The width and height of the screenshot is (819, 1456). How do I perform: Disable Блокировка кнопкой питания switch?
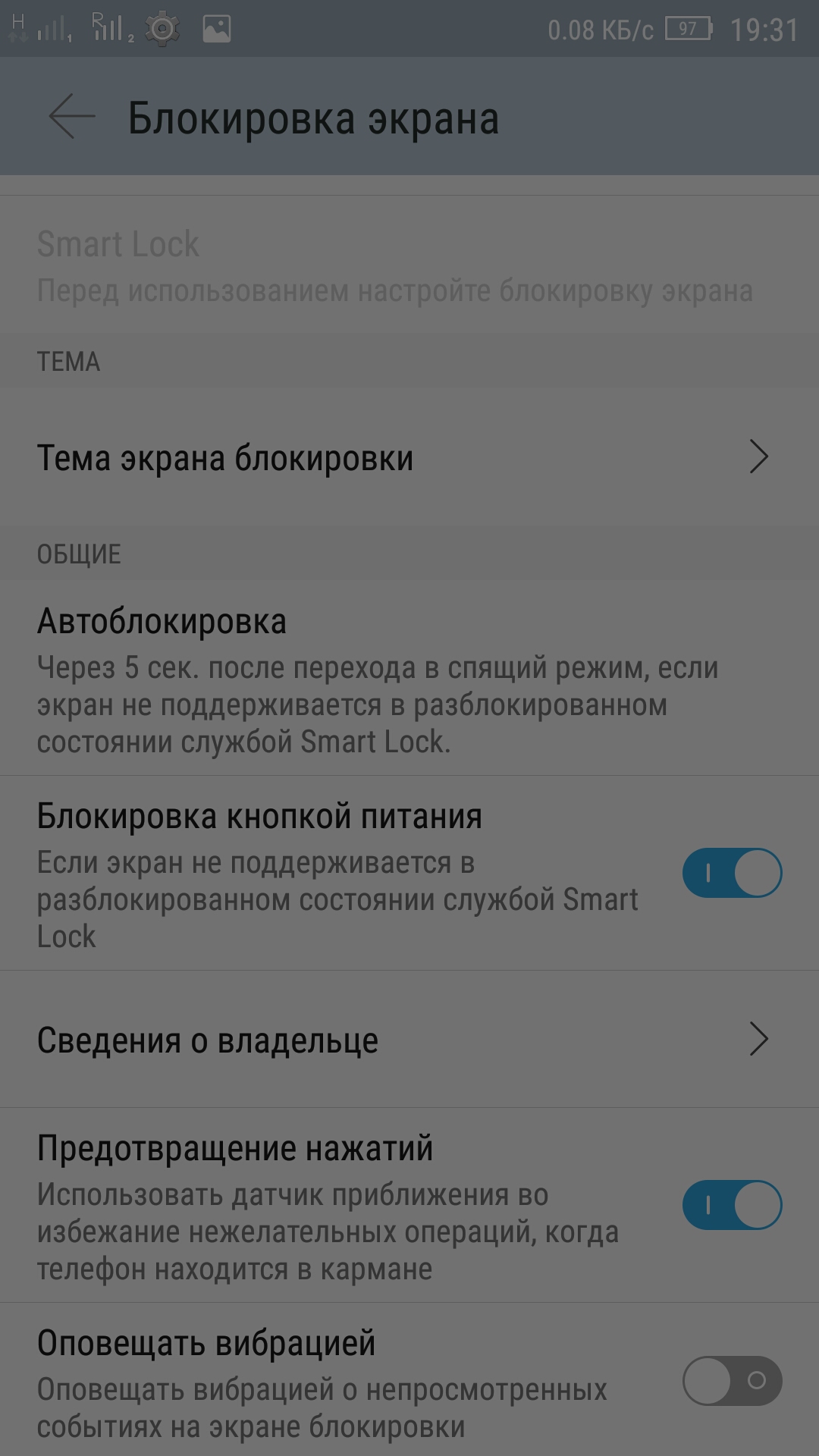[x=732, y=873]
